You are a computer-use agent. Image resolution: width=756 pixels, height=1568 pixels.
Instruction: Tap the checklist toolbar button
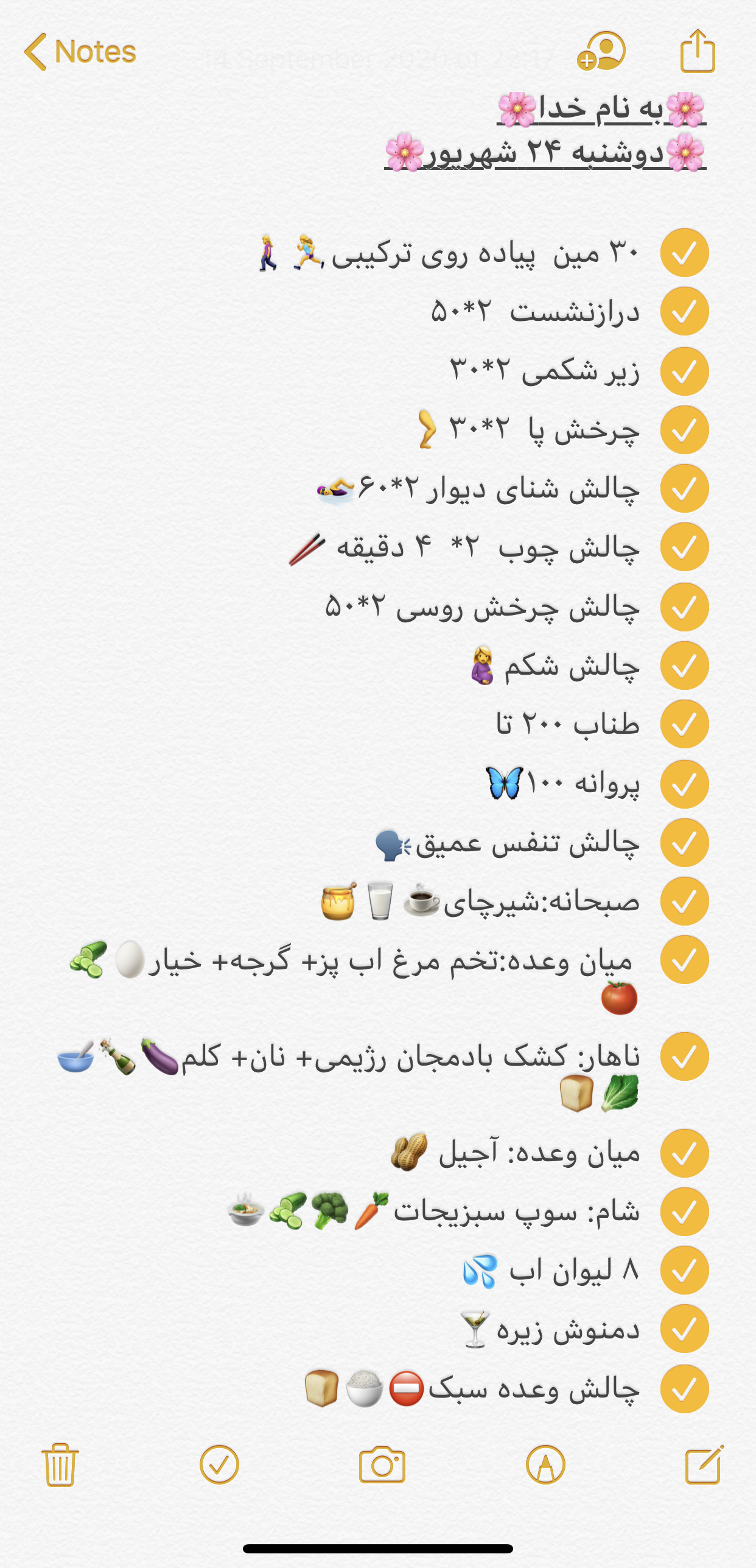click(x=219, y=1464)
